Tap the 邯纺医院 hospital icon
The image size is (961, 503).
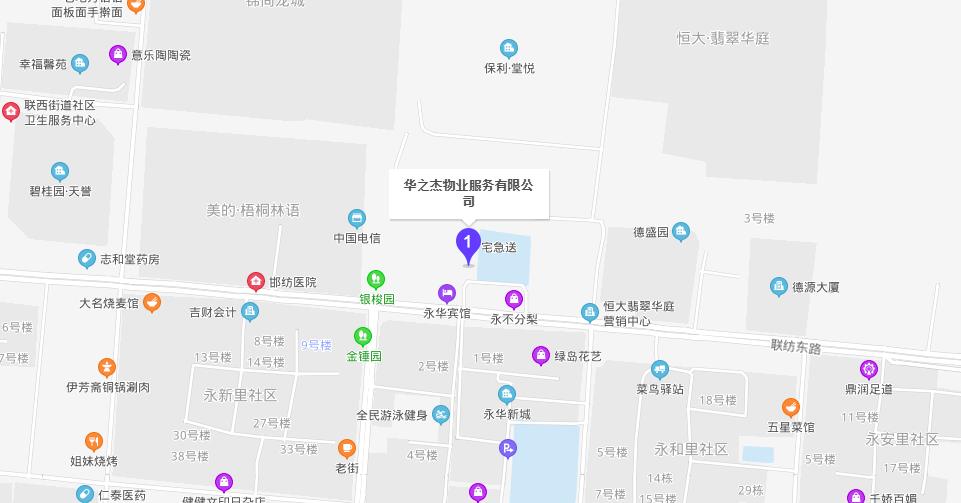pyautogui.click(x=256, y=282)
